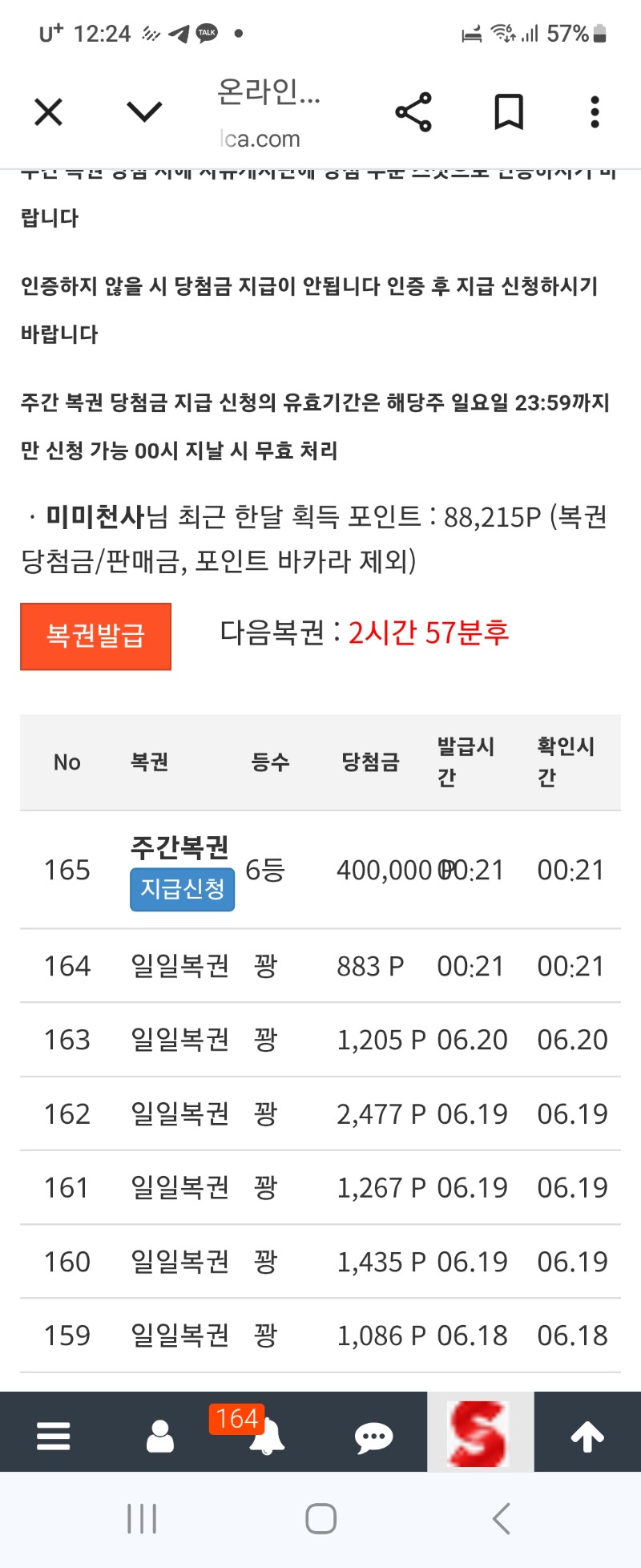641x1568 pixels.
Task: Bookmark this page
Action: pyautogui.click(x=509, y=112)
